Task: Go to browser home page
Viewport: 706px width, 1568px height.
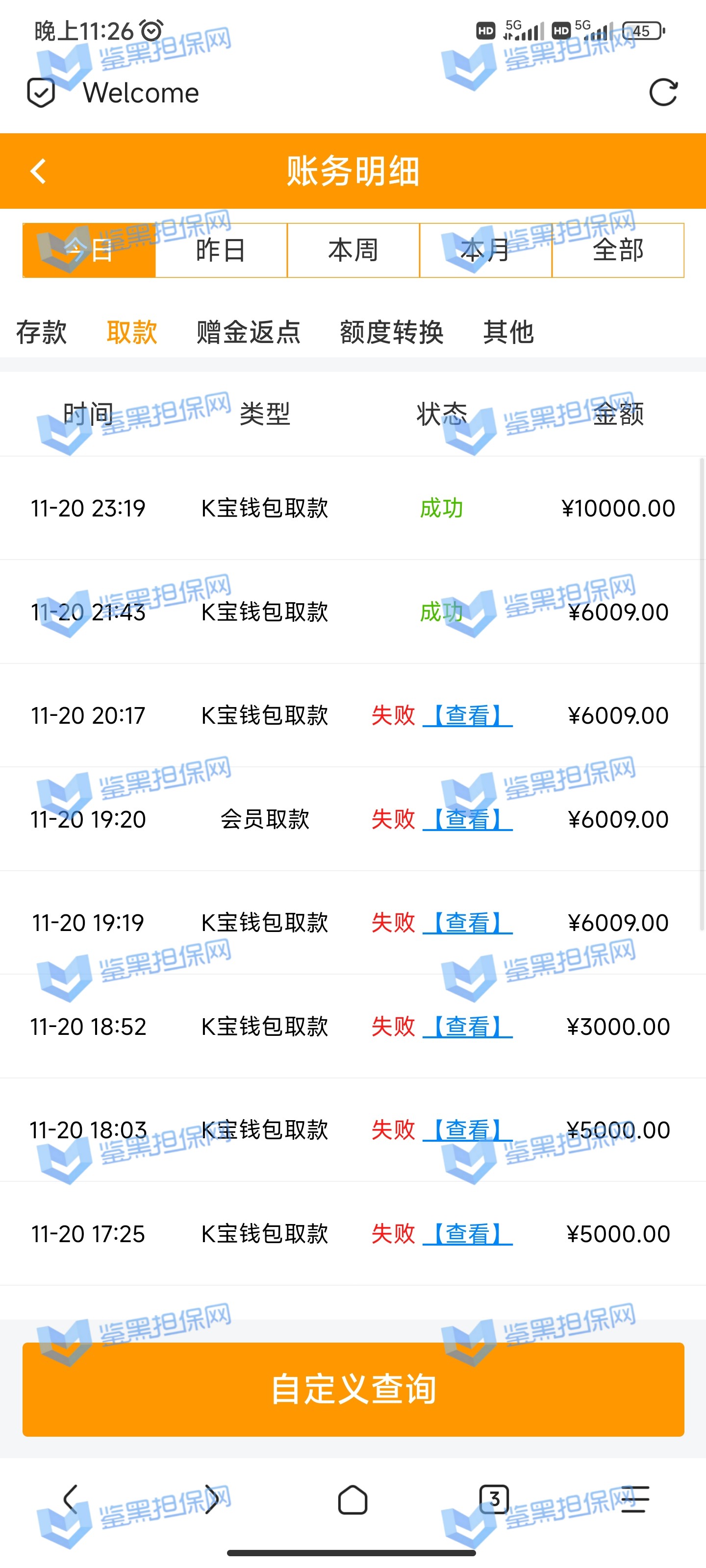Action: [353, 1499]
